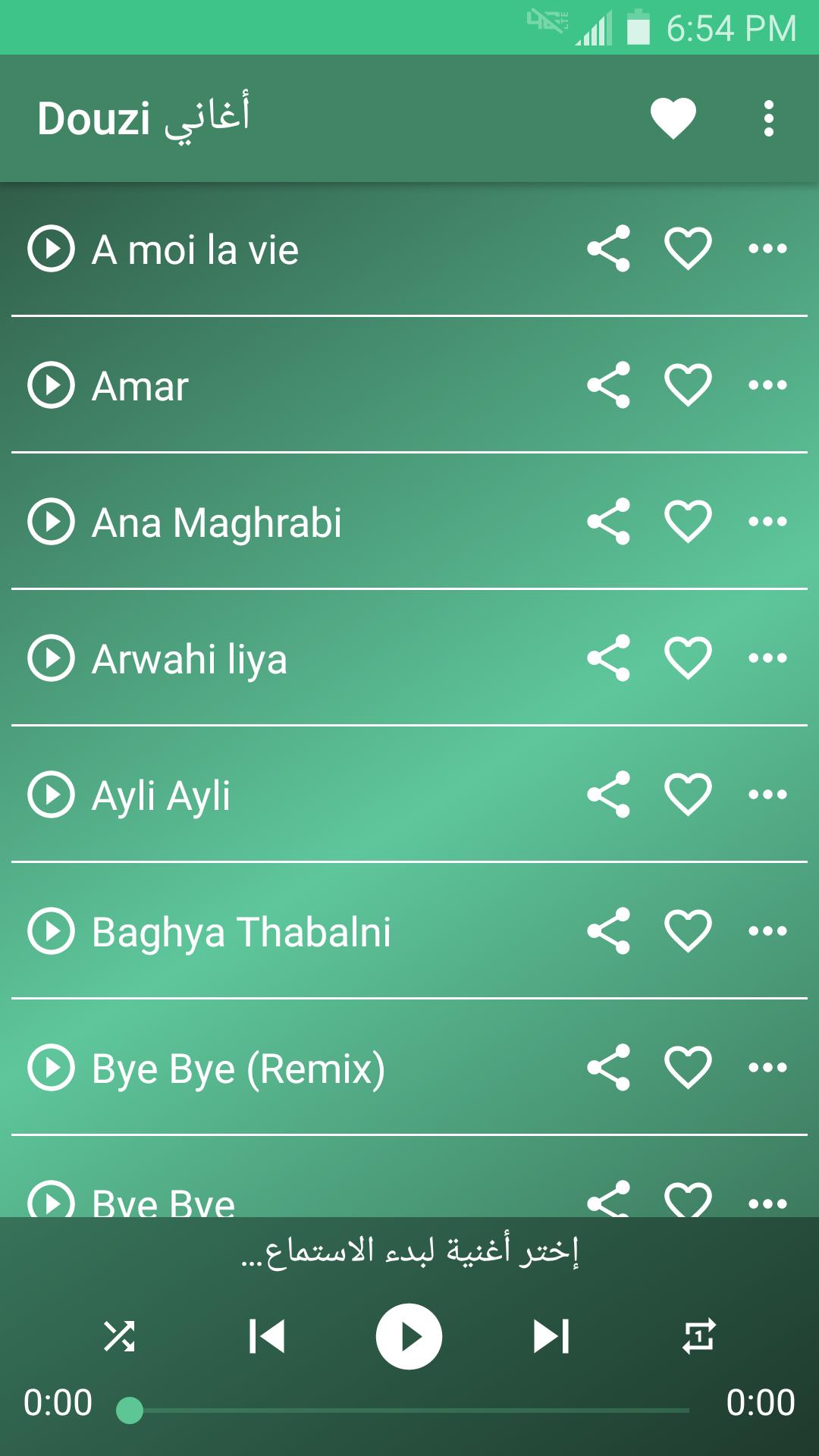The height and width of the screenshot is (1456, 819).
Task: Play the song Ayli Ayli
Action: [x=52, y=795]
